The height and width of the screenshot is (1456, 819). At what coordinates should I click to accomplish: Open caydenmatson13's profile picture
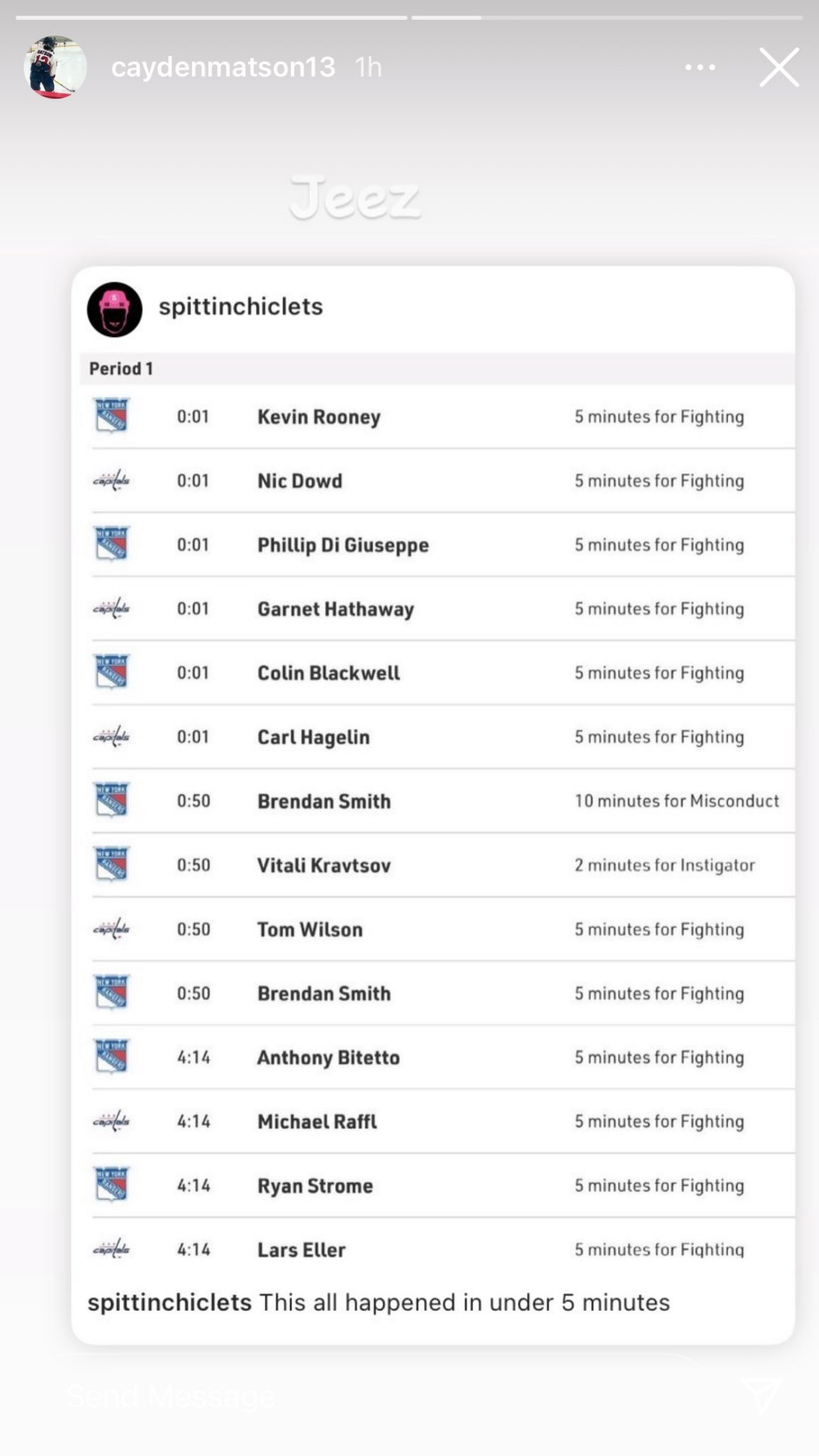click(55, 68)
